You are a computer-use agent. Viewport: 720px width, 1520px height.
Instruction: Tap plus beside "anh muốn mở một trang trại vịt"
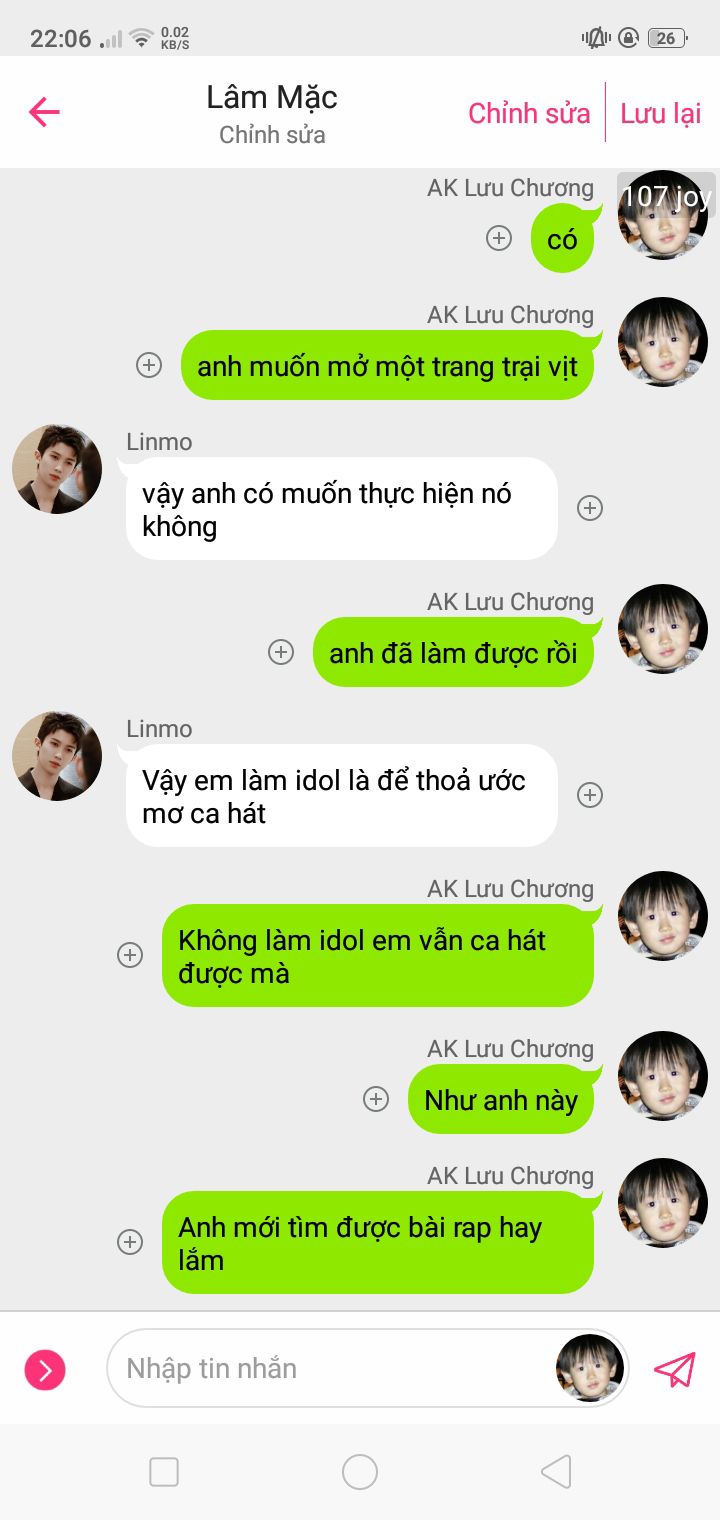149,365
